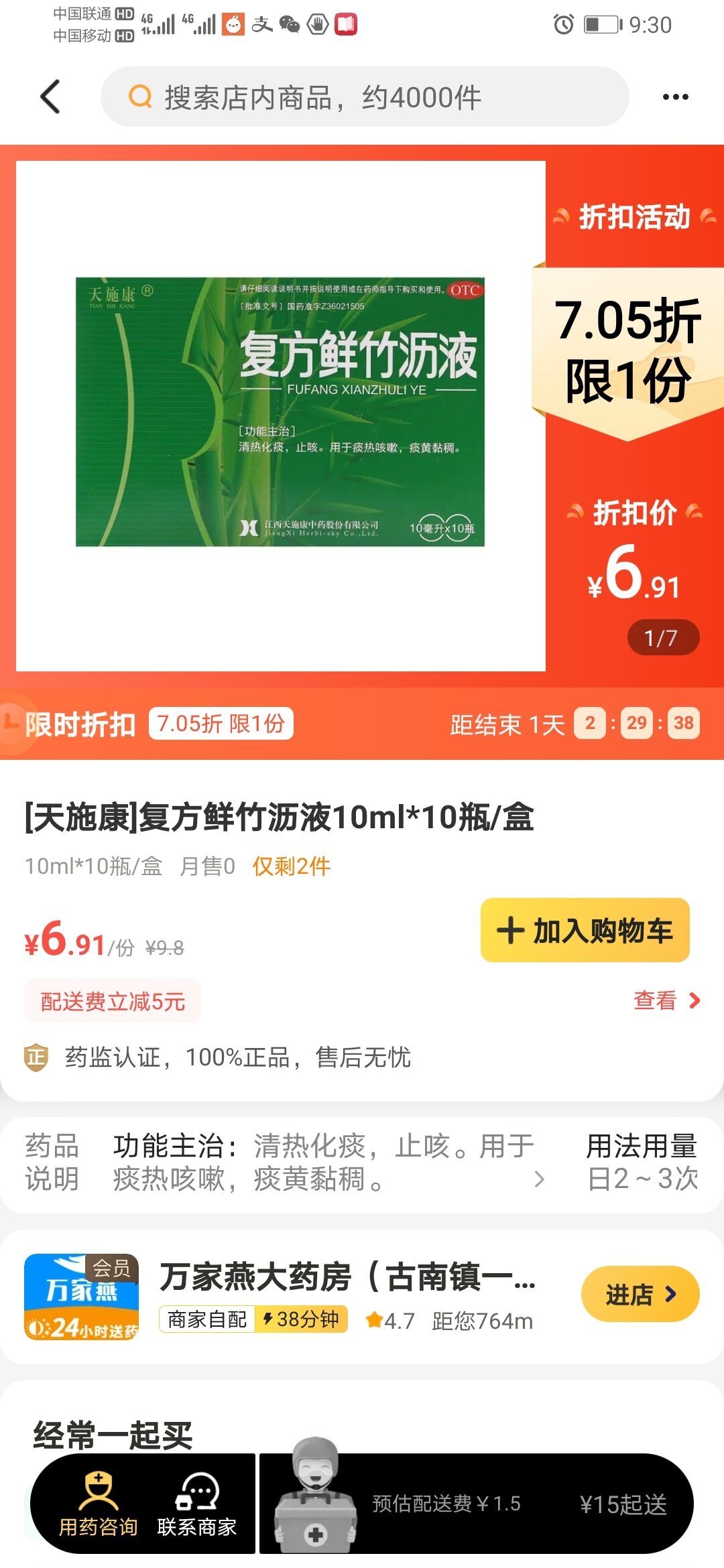
Task: Open the three-dot overflow menu
Action: (x=675, y=97)
